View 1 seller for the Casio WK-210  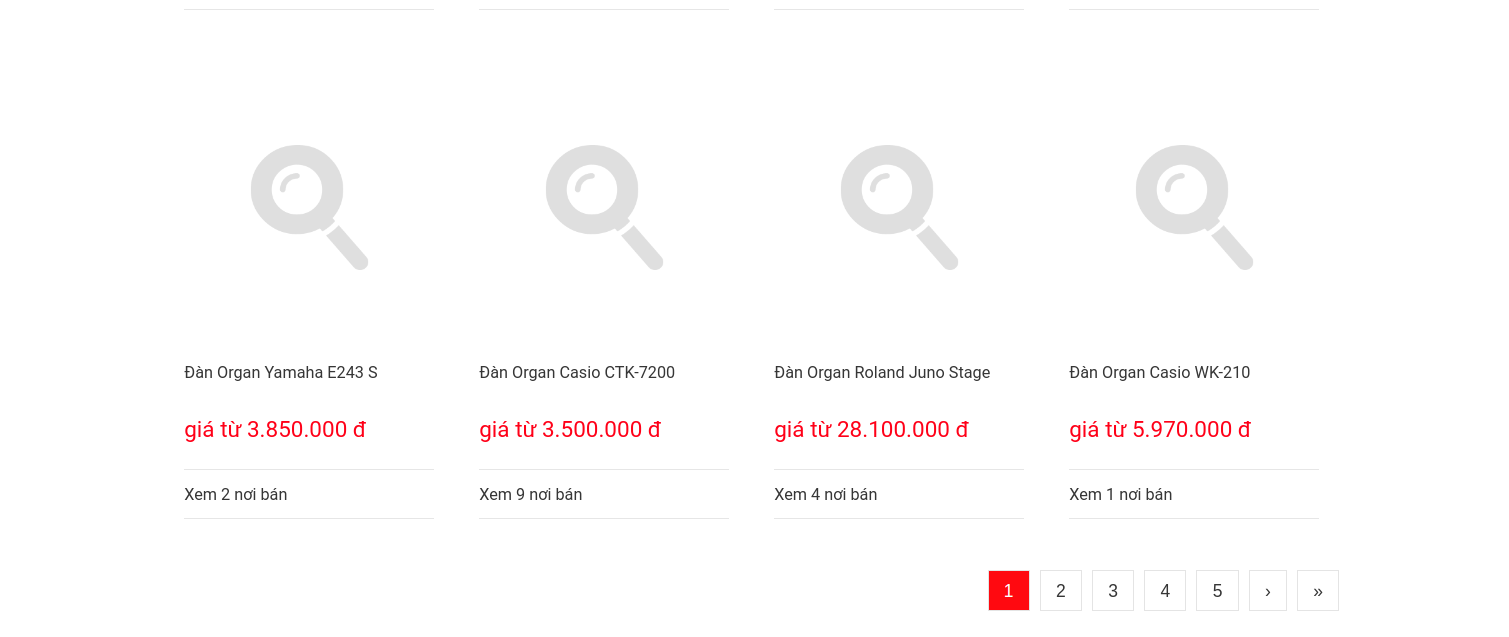(x=1121, y=495)
